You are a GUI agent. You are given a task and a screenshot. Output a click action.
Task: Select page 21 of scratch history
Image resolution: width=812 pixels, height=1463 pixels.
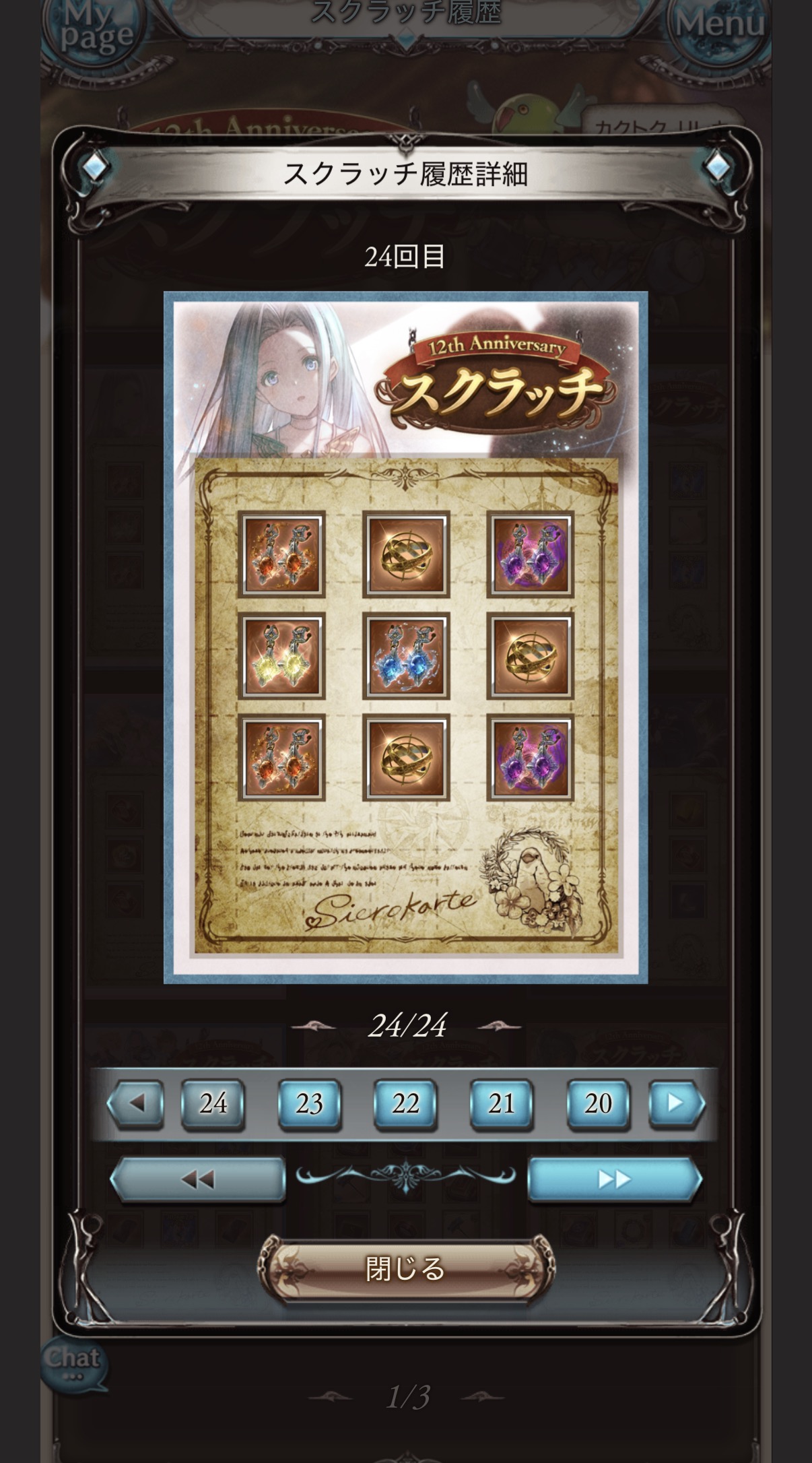502,1103
